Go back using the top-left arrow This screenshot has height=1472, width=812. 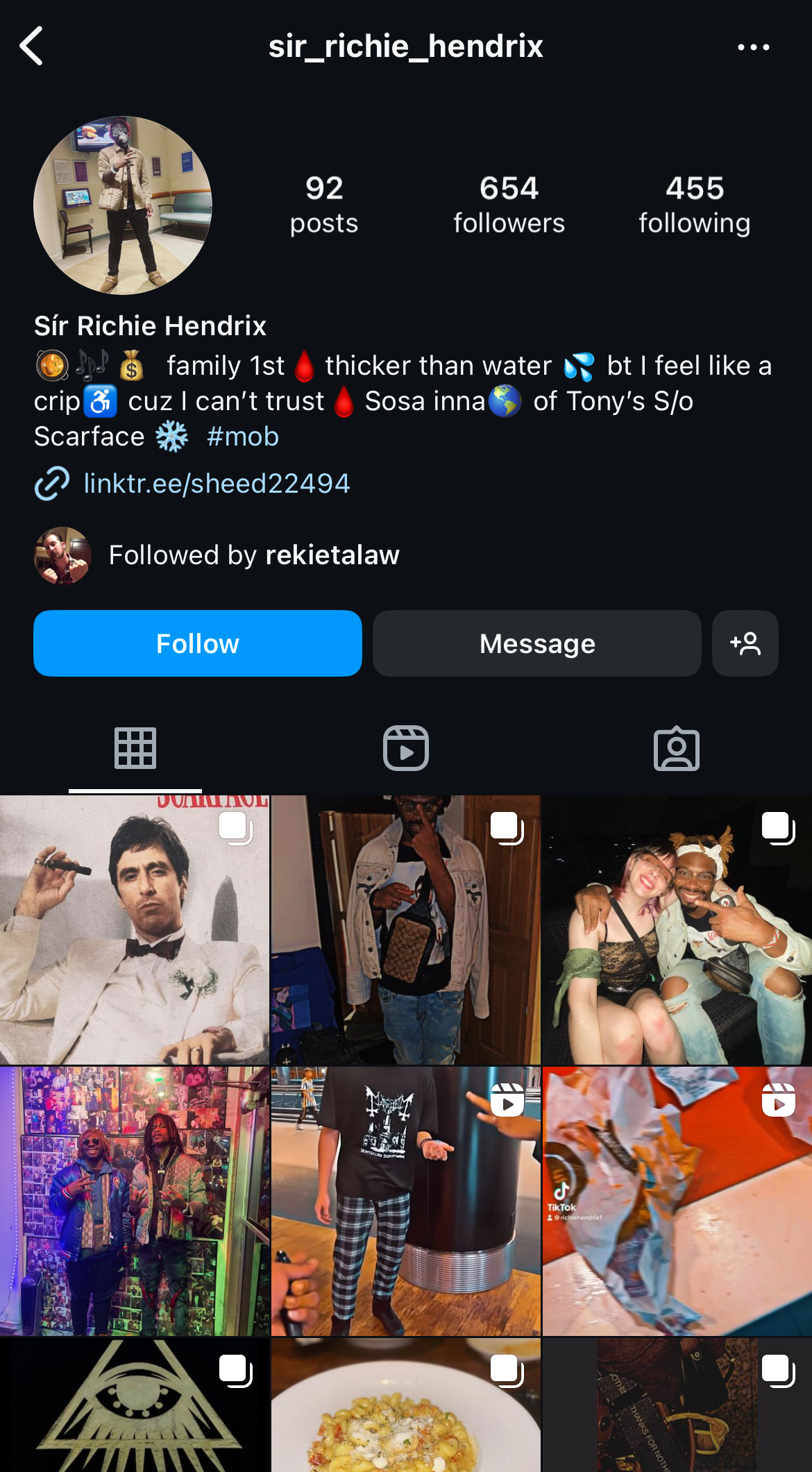point(31,46)
